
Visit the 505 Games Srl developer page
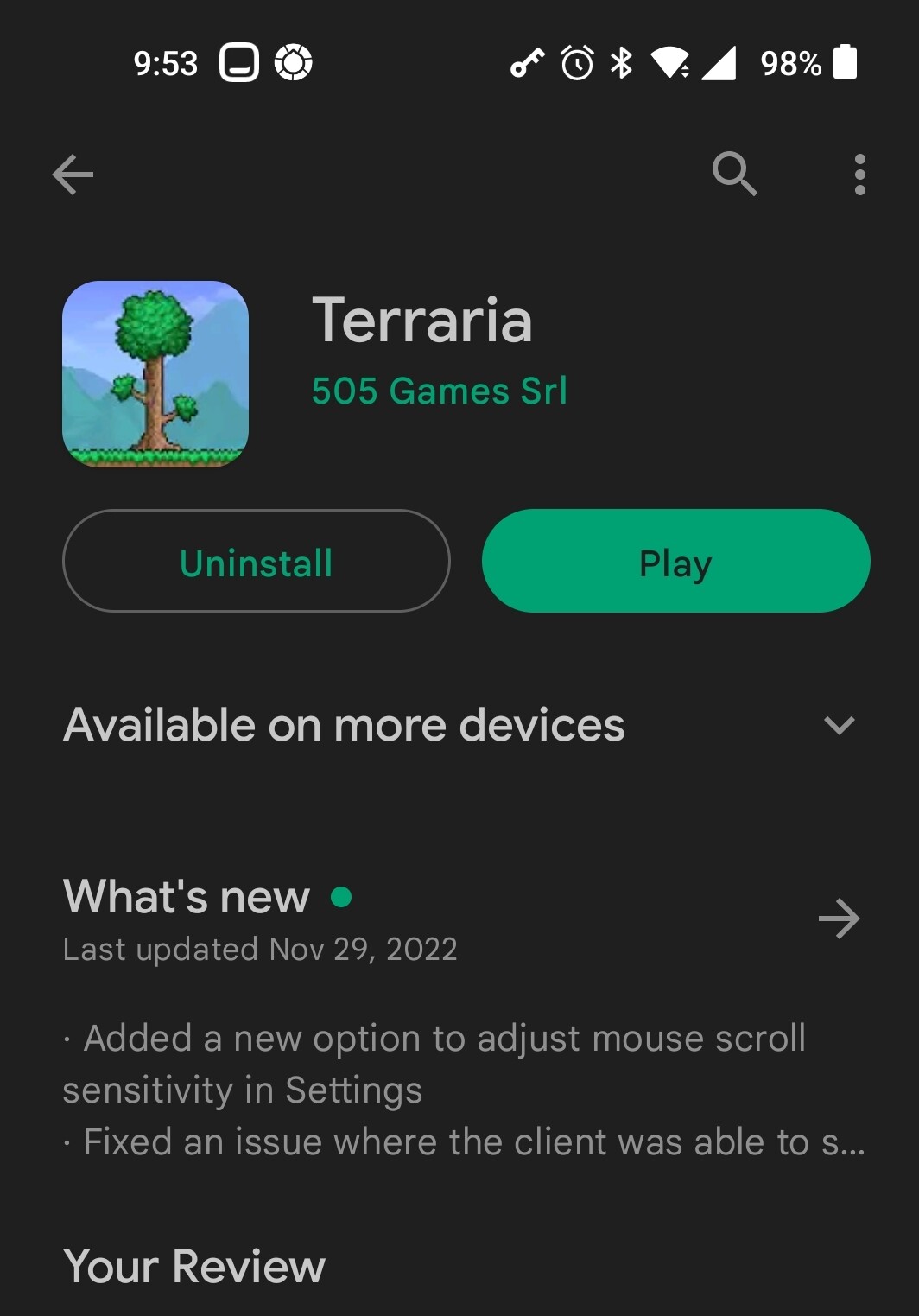439,391
